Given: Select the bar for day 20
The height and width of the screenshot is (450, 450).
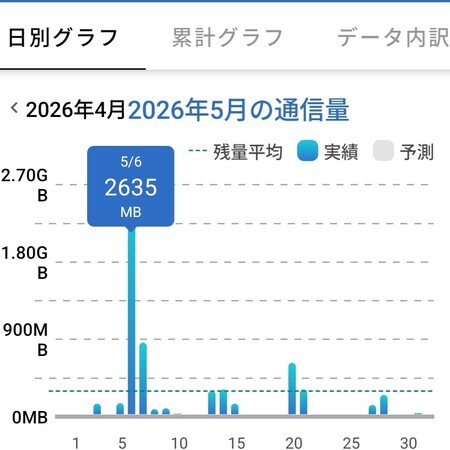Looking at the screenshot, I should click(x=292, y=389).
